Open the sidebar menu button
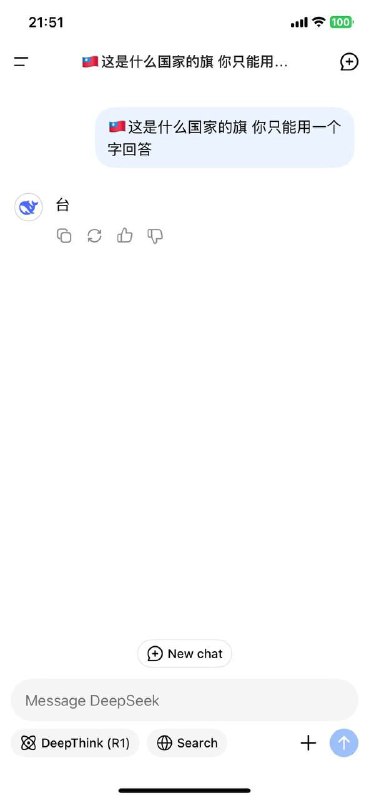Viewport: 369px width, 800px height. click(x=21, y=62)
